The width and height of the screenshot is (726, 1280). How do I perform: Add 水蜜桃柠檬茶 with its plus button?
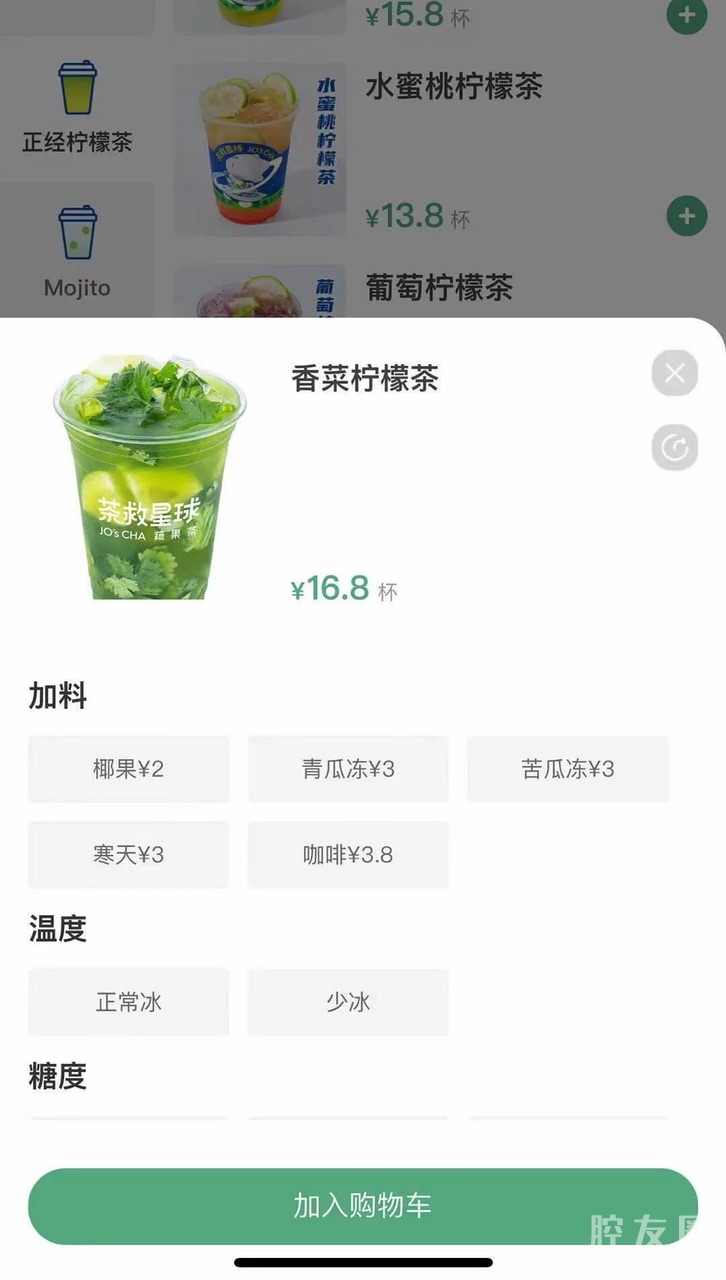[x=686, y=217]
